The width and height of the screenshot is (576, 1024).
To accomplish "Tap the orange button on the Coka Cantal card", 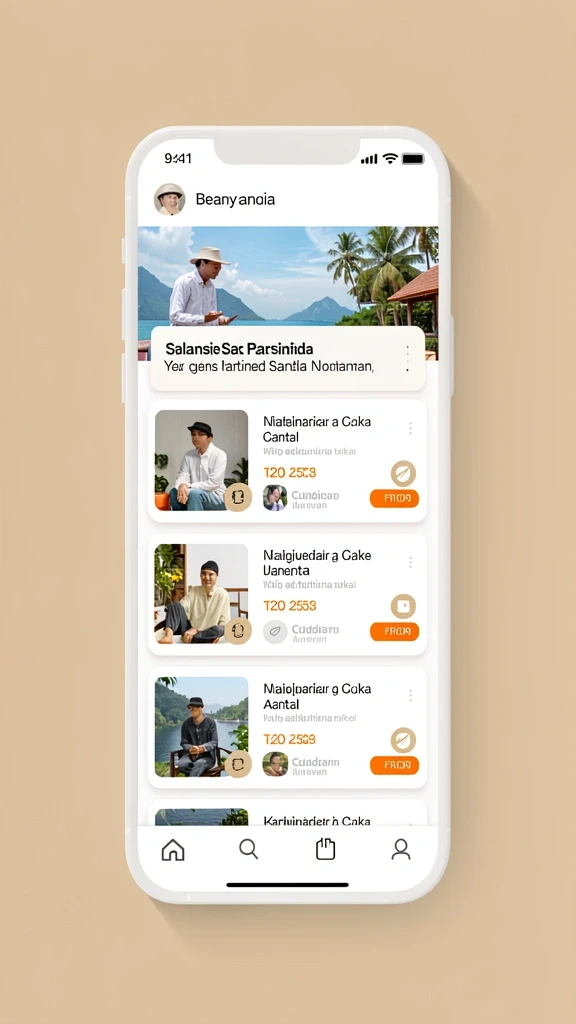I will [394, 498].
